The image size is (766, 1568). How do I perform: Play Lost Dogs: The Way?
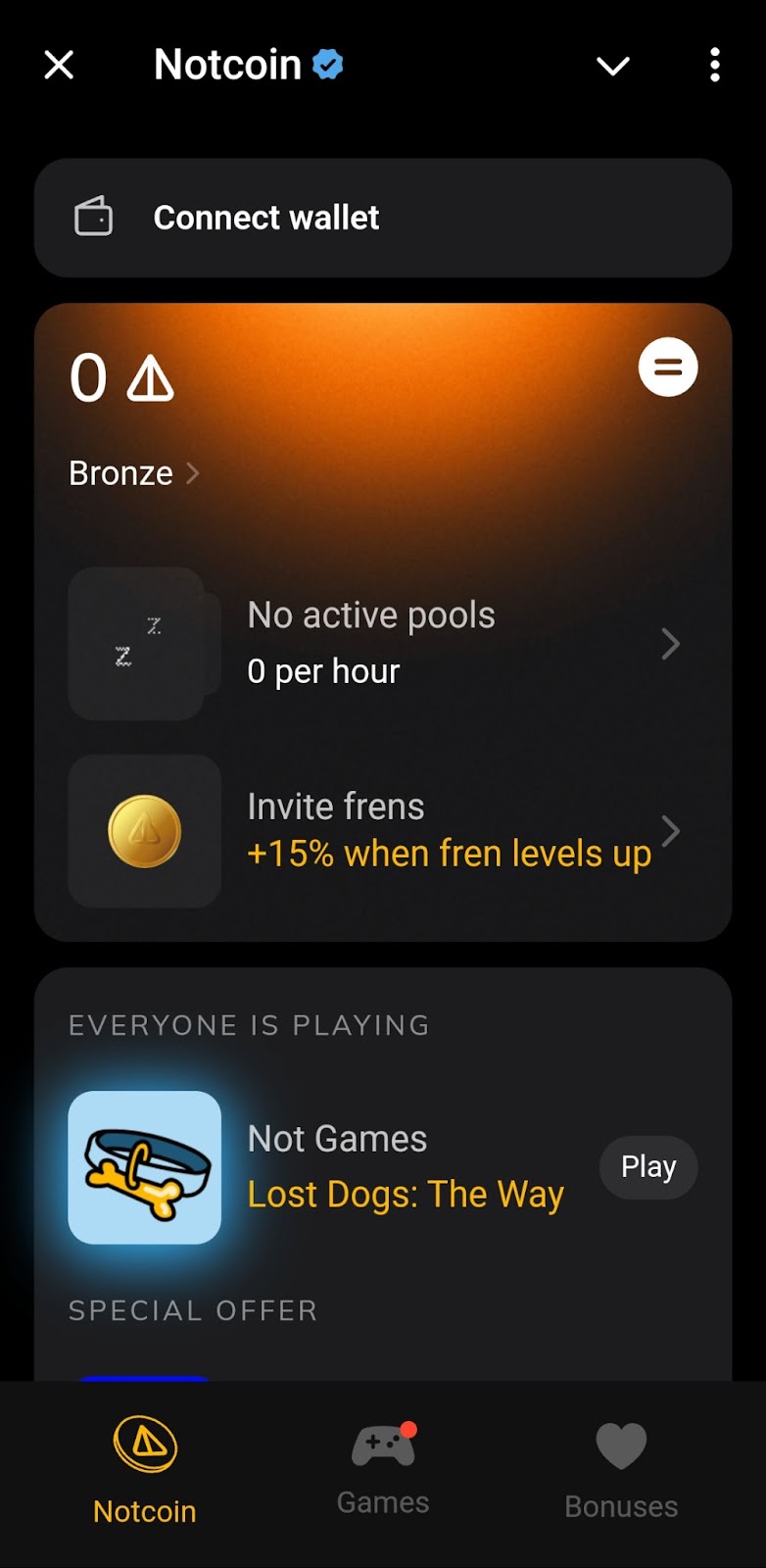pyautogui.click(x=647, y=1167)
